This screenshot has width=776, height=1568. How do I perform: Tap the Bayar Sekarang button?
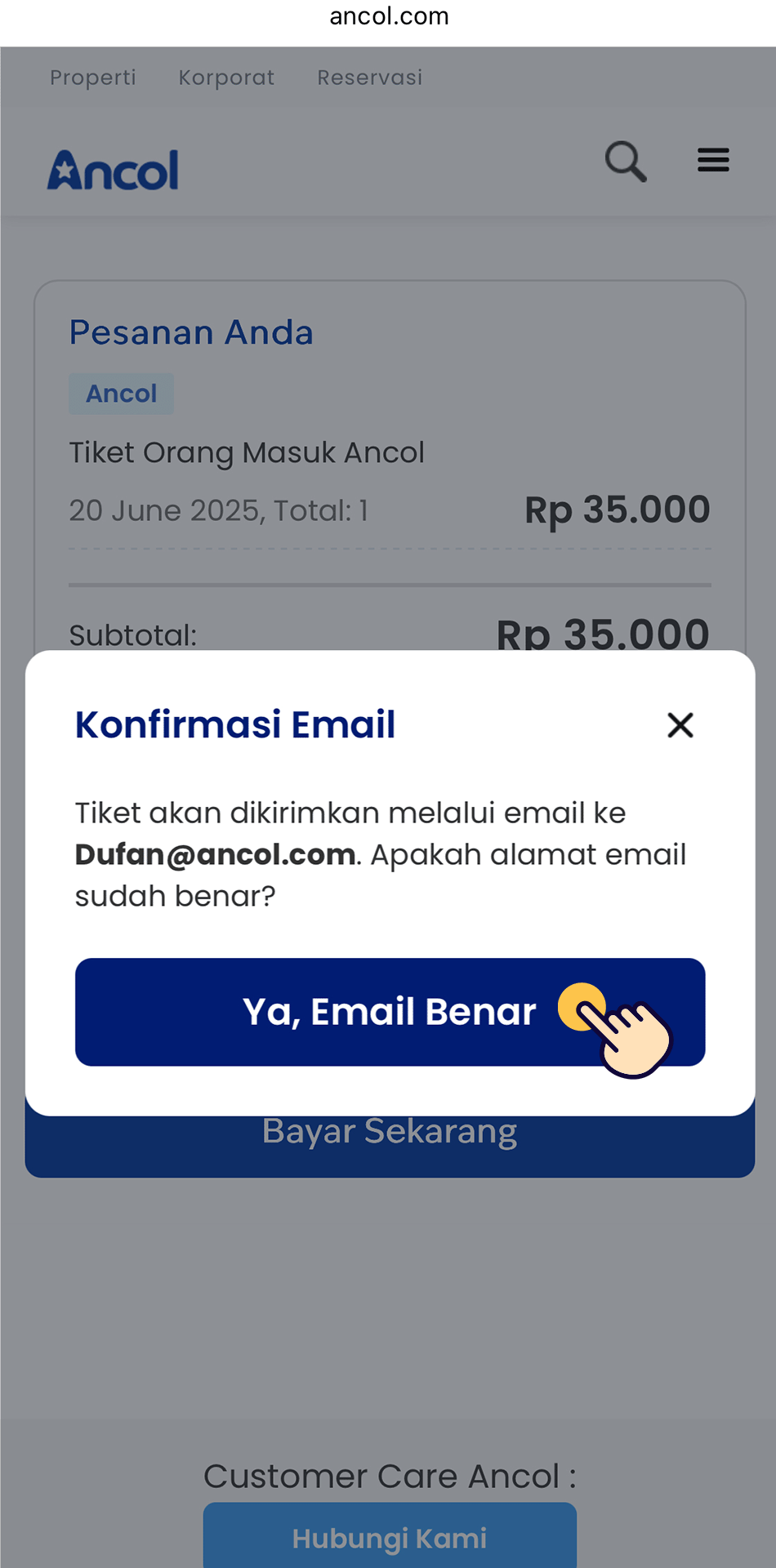(390, 1142)
